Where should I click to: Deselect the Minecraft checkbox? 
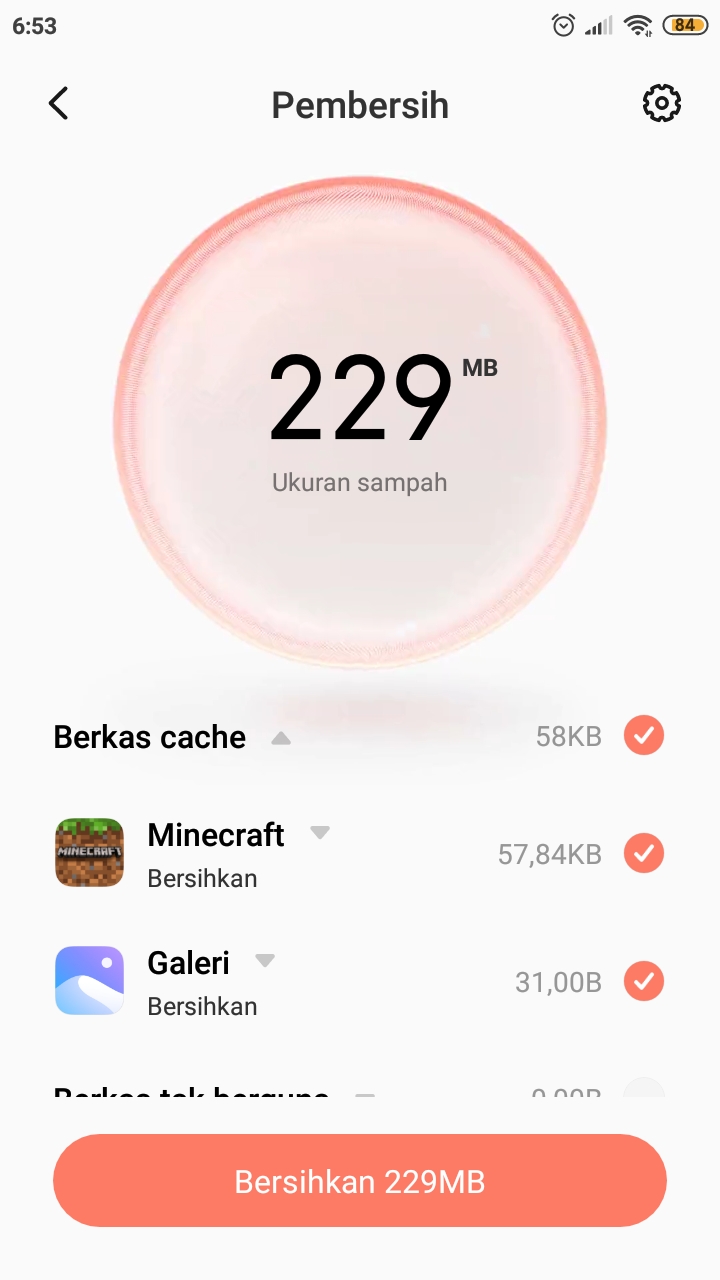[644, 853]
